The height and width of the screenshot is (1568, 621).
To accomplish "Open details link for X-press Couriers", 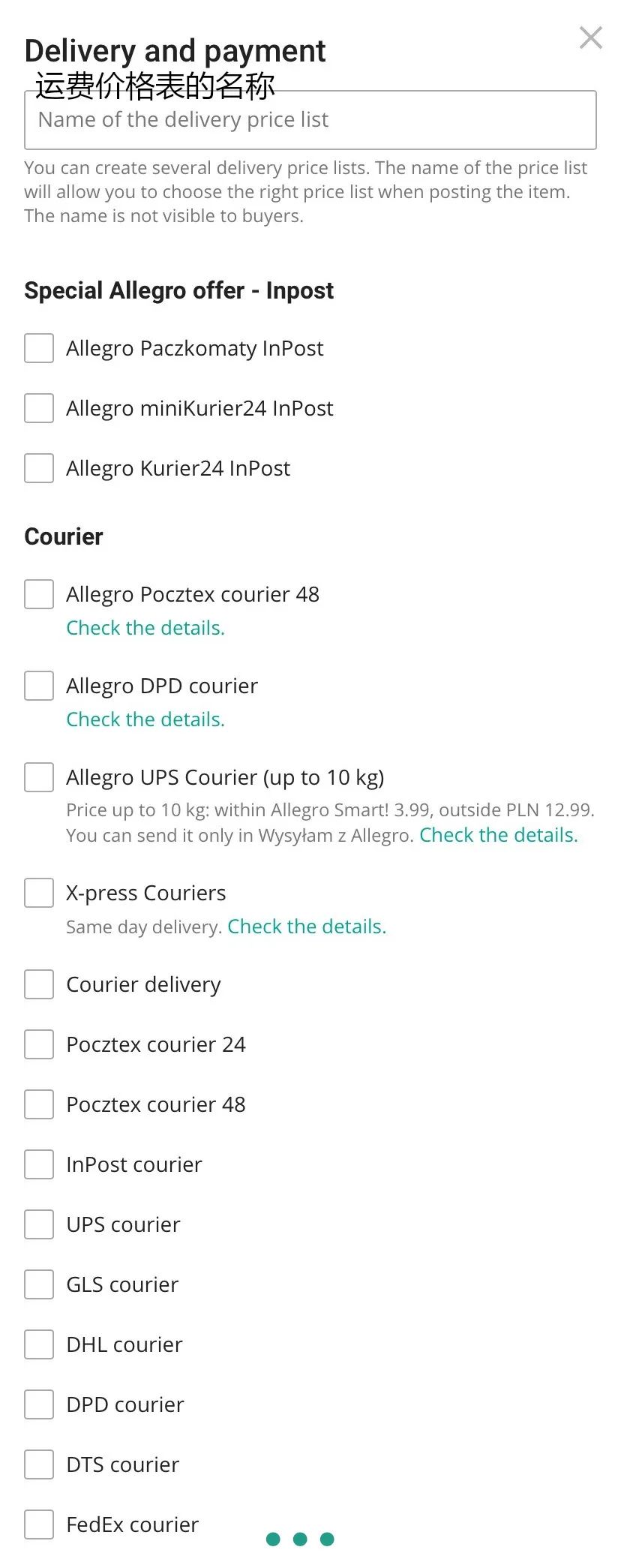I will [307, 927].
